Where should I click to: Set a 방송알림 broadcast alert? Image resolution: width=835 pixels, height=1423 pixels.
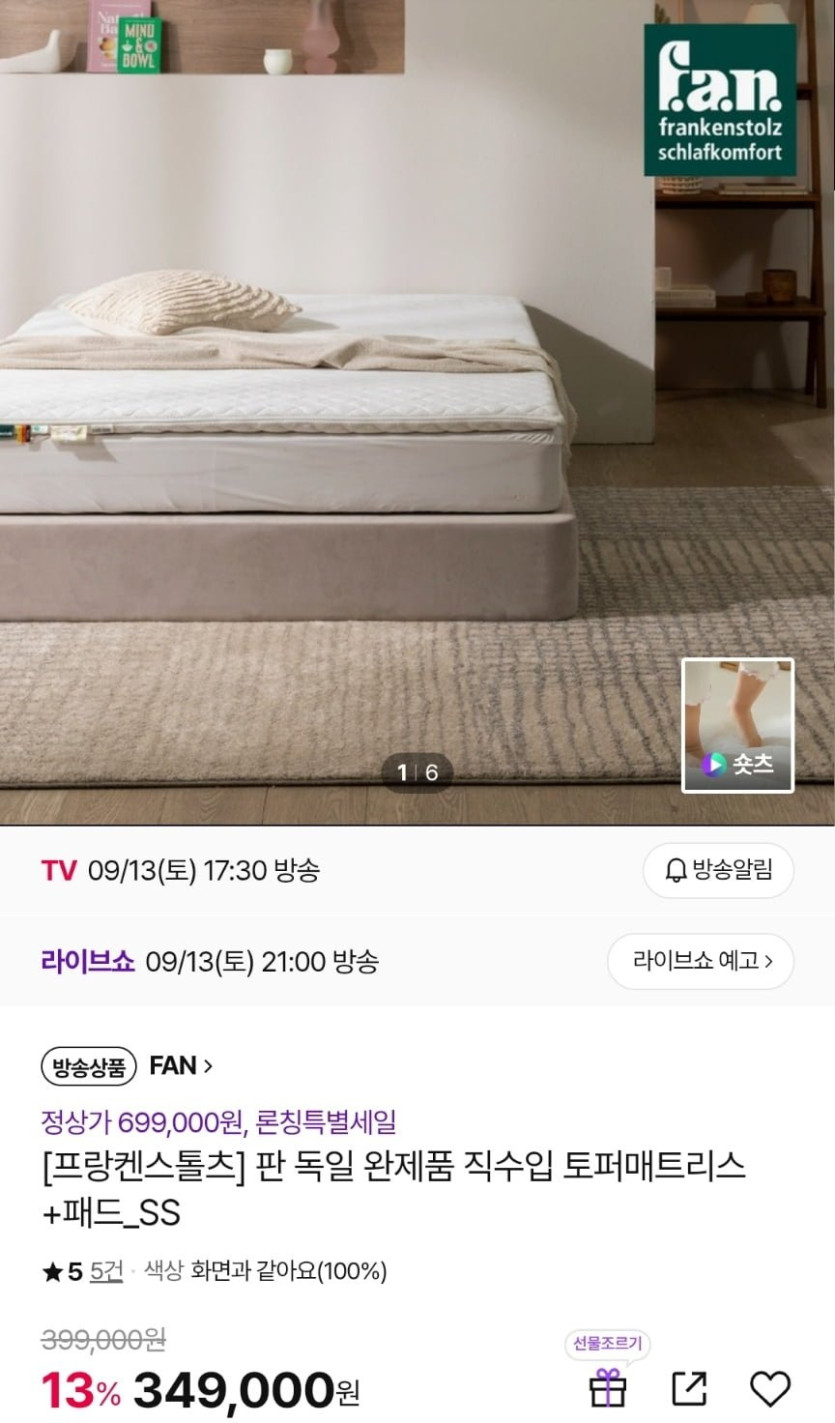[718, 870]
